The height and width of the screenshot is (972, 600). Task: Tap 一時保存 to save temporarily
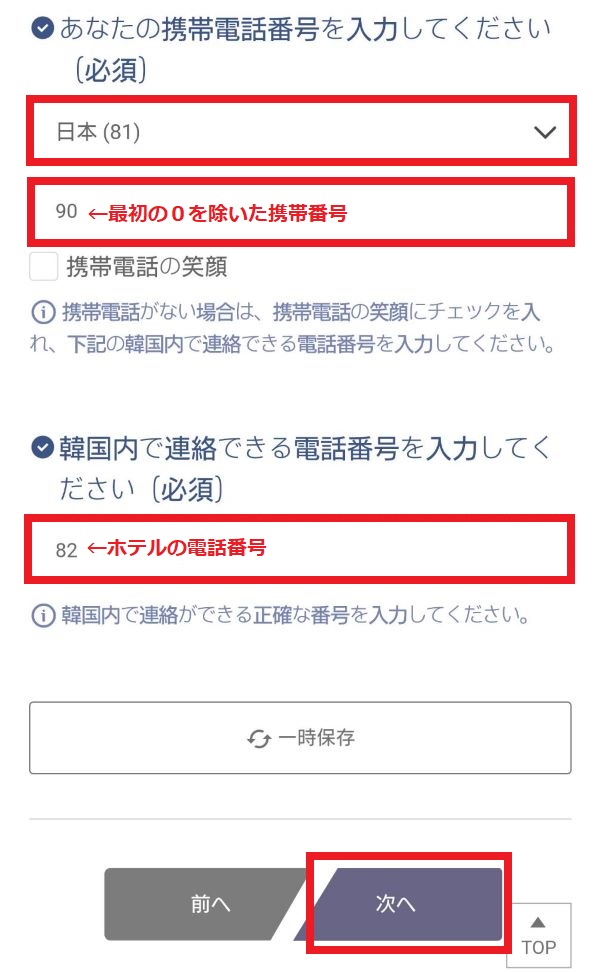(300, 738)
